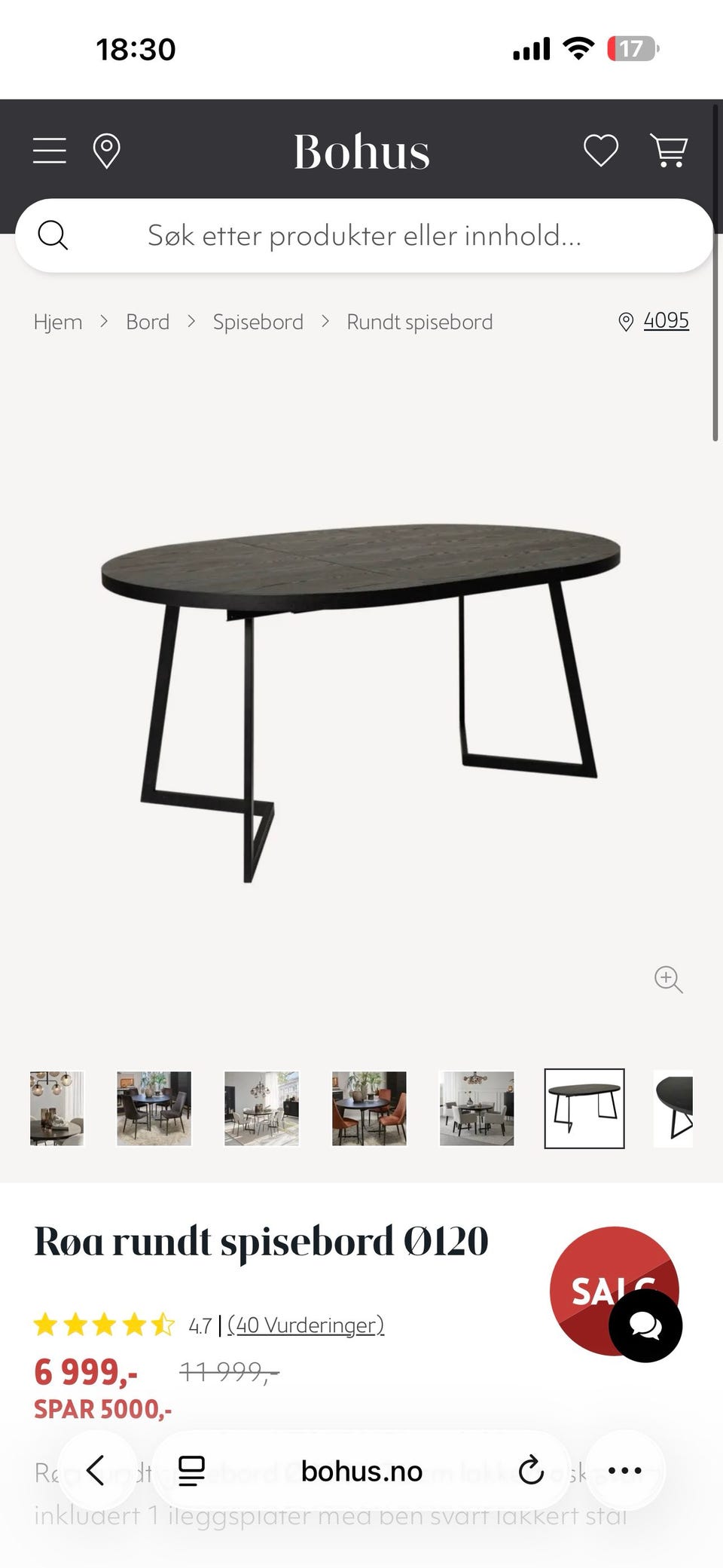The height and width of the screenshot is (1568, 723).
Task: Go back in the browser
Action: pos(96,1470)
